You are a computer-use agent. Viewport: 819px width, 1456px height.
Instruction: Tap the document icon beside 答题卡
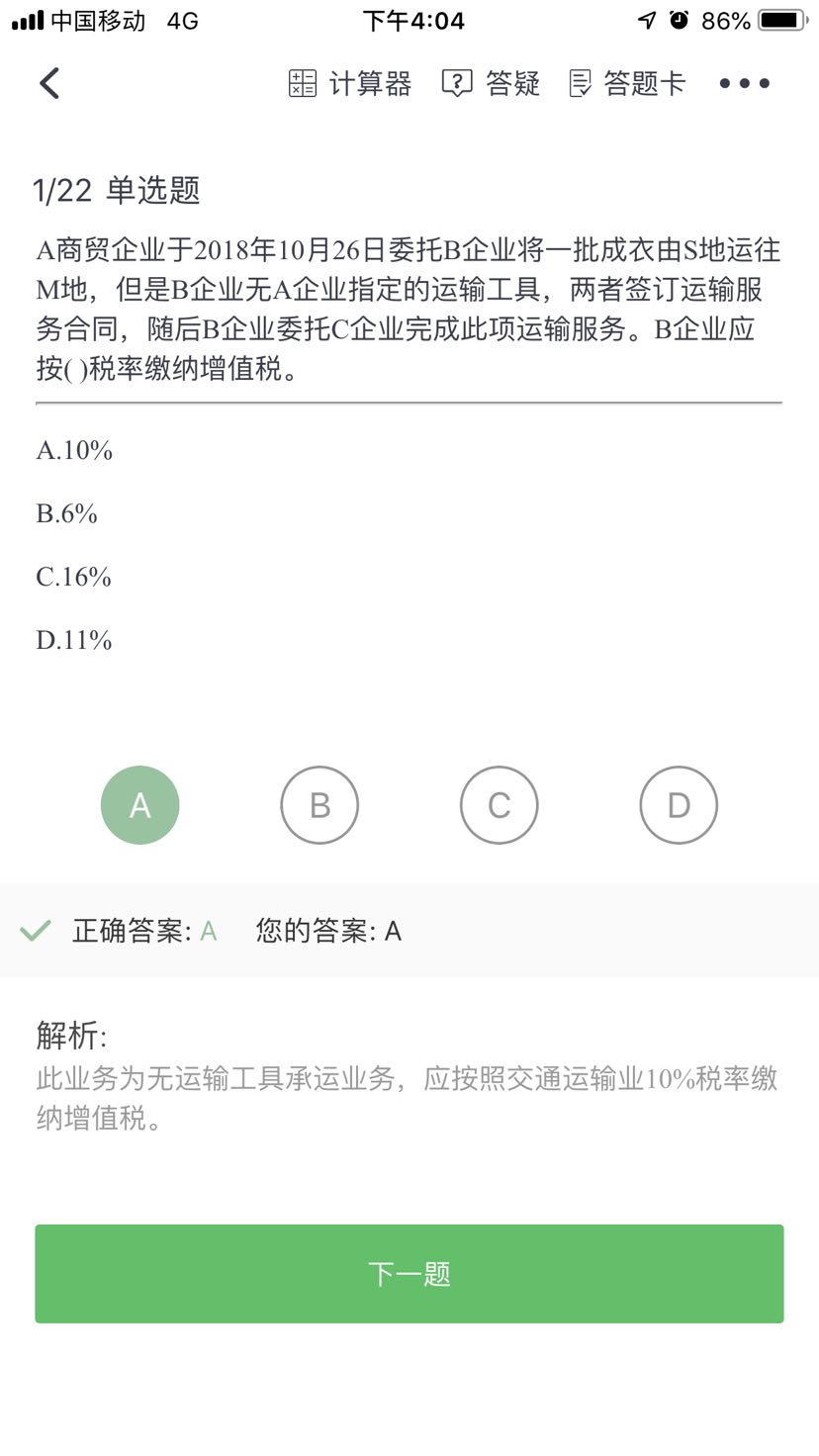[581, 83]
